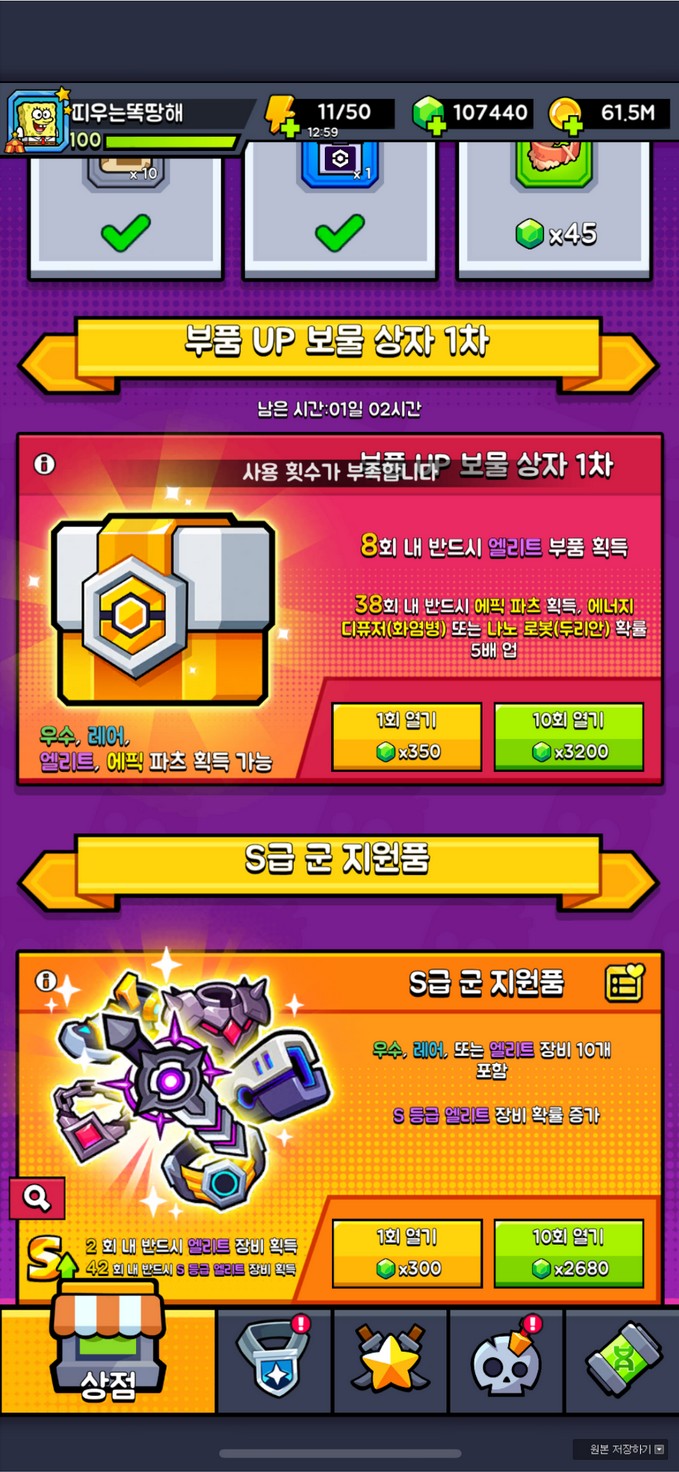The height and width of the screenshot is (1472, 679).
Task: View info for 부품 UP 보물 상자 1차
Action: [x=45, y=464]
